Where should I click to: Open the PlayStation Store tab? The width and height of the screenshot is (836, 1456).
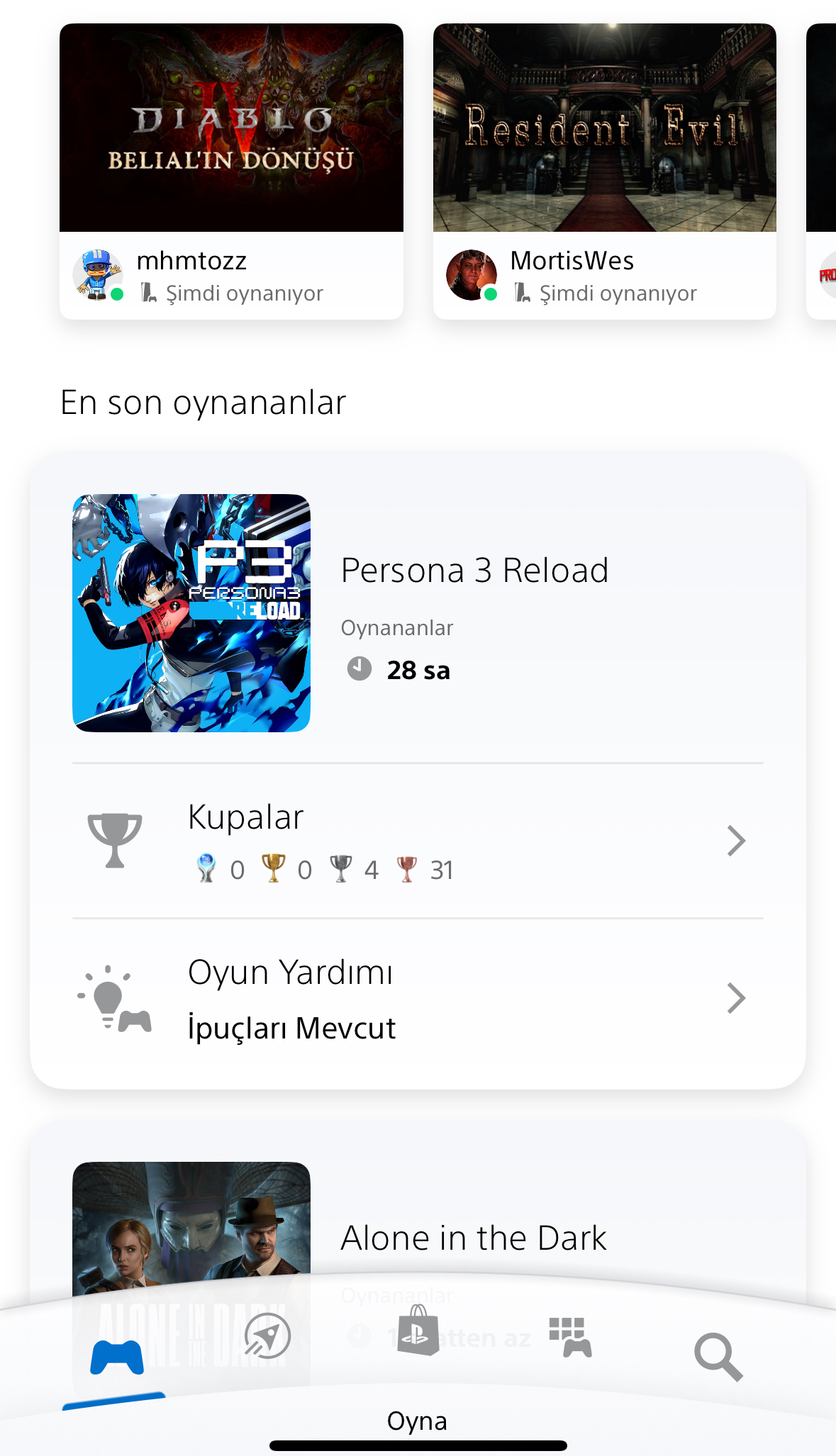pyautogui.click(x=418, y=1331)
